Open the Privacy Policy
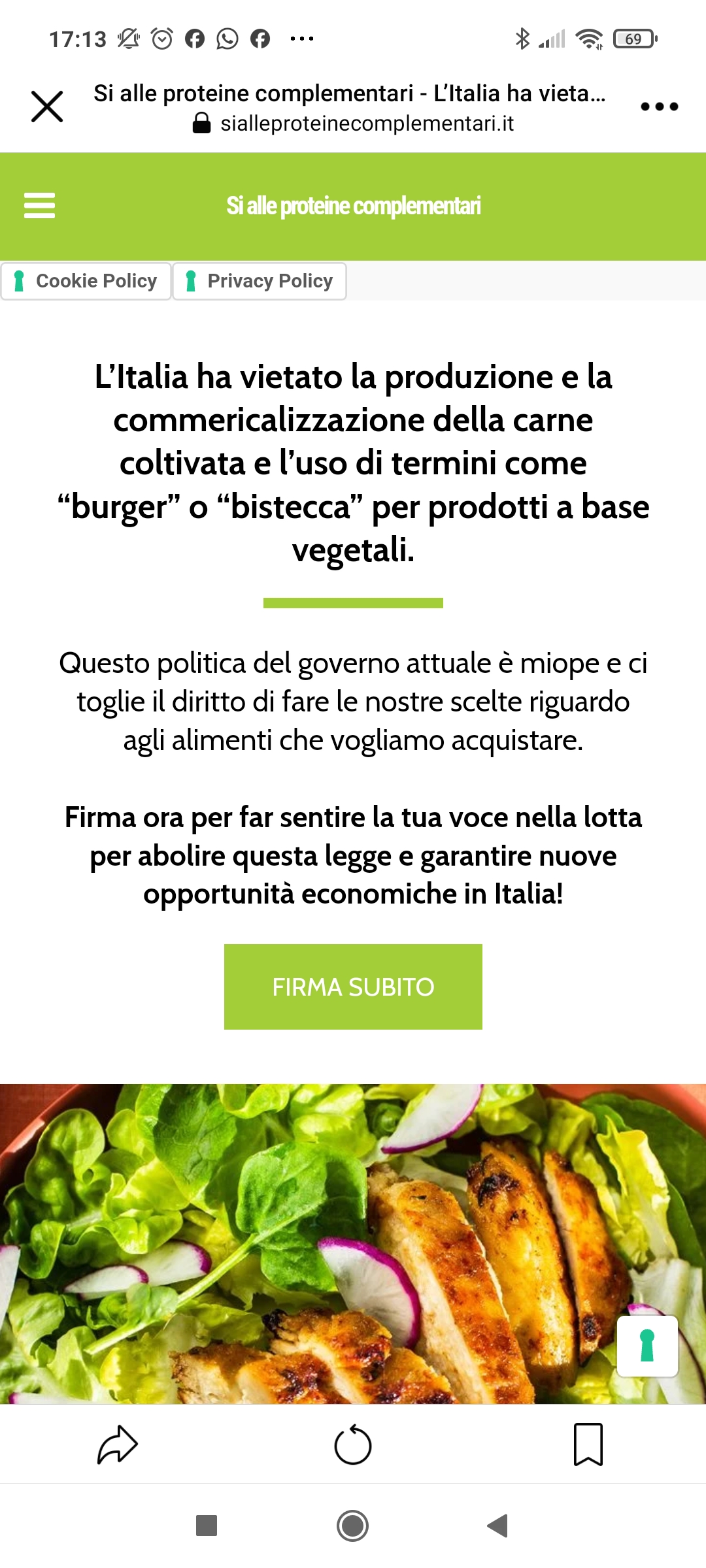Viewport: 706px width, 1568px height. click(x=260, y=281)
